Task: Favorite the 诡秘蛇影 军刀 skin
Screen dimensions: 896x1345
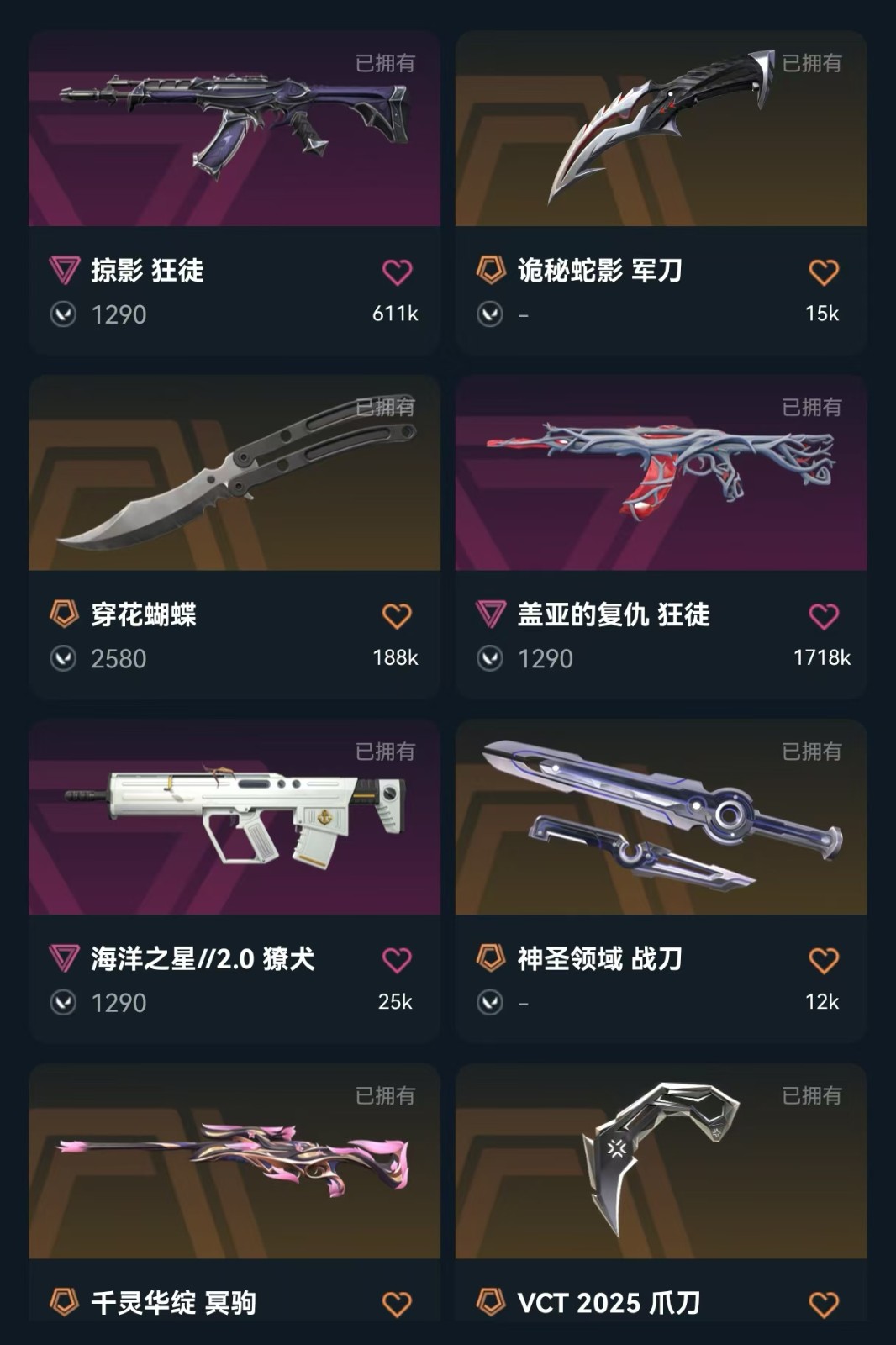Action: tap(823, 272)
